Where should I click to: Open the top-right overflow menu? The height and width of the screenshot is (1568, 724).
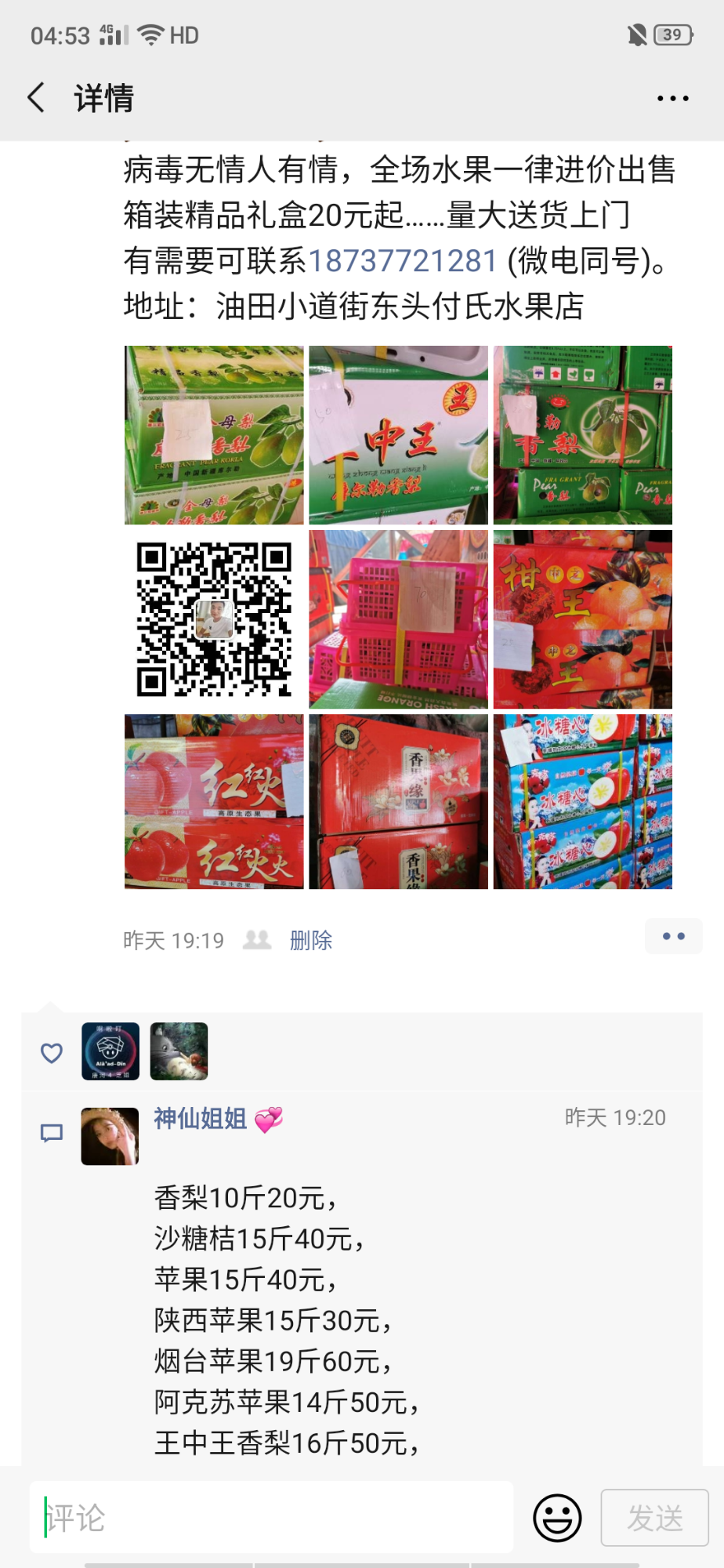tap(672, 99)
